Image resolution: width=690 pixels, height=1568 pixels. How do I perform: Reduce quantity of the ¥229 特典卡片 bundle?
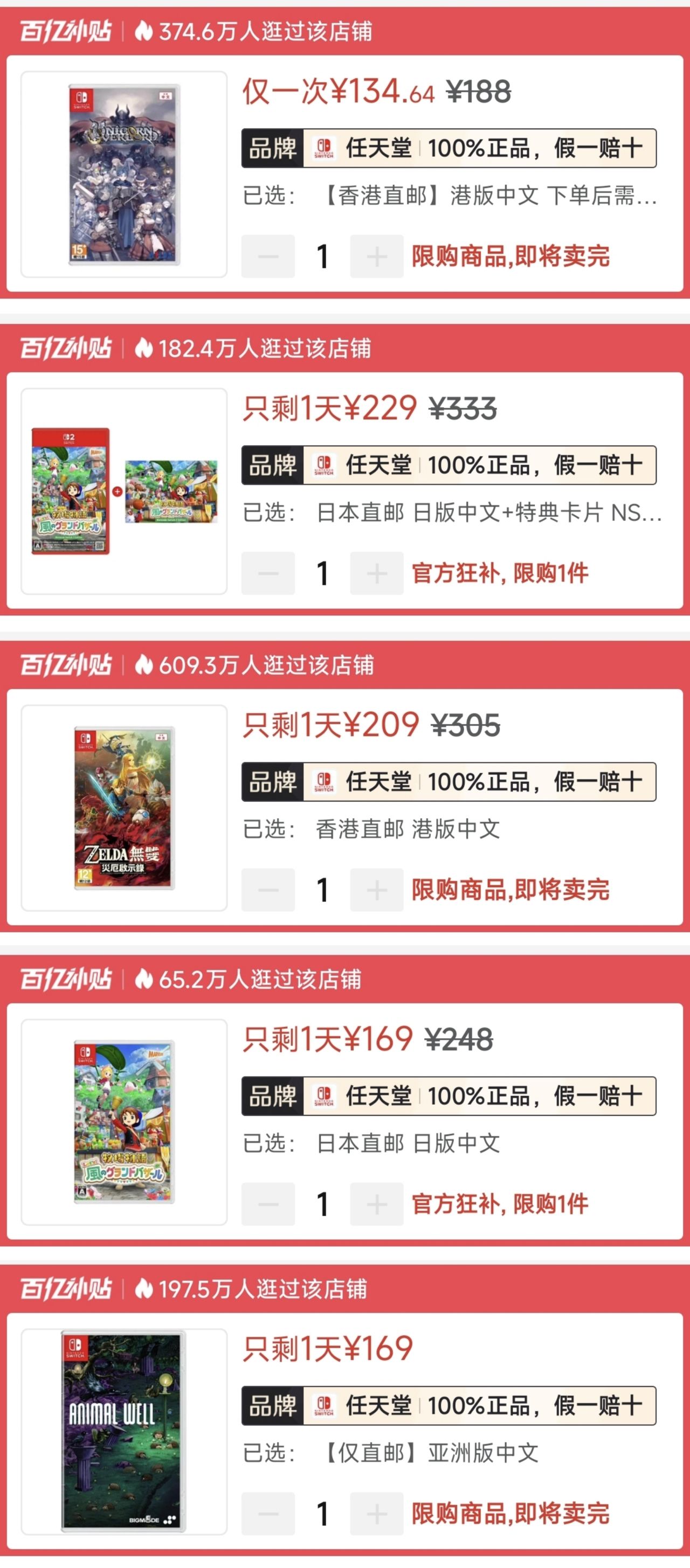[268, 573]
